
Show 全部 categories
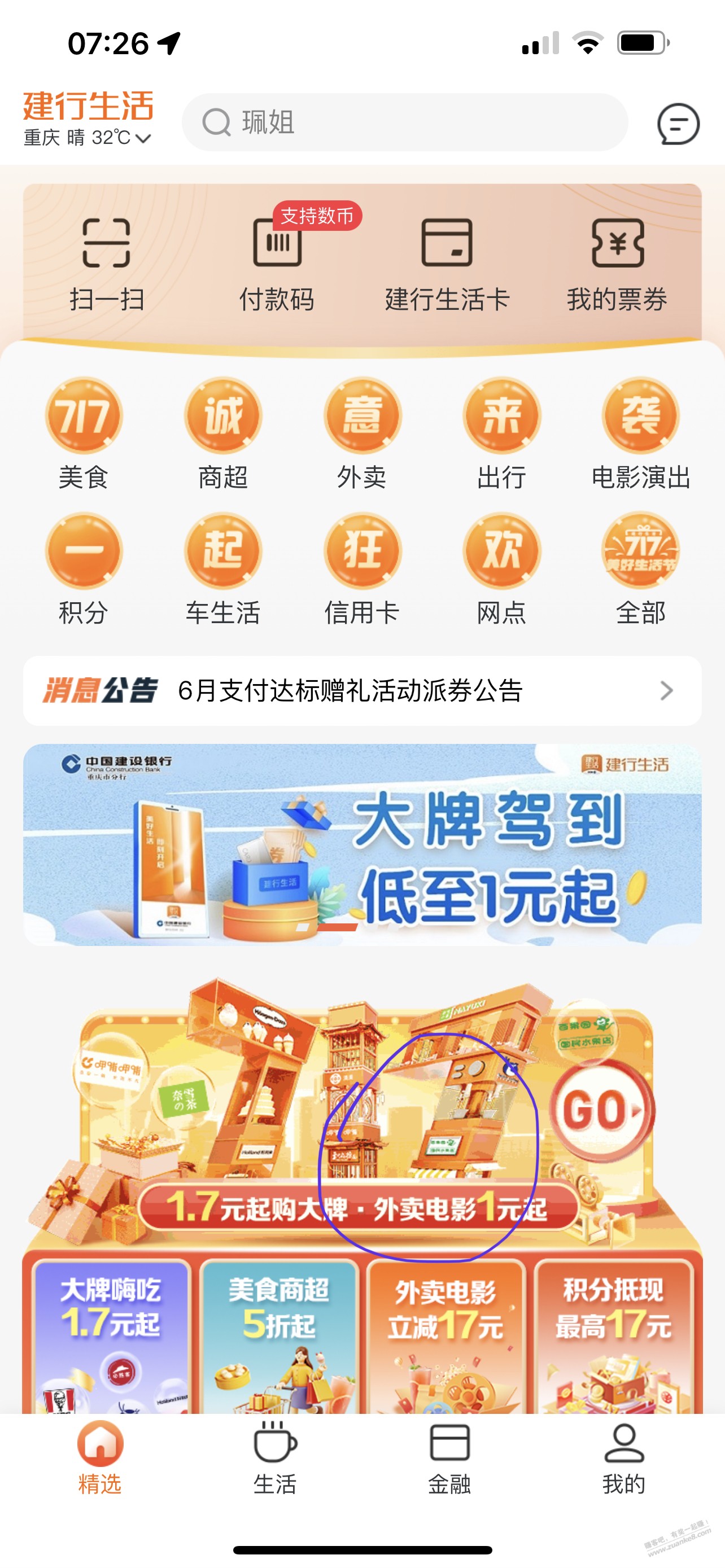click(x=641, y=570)
